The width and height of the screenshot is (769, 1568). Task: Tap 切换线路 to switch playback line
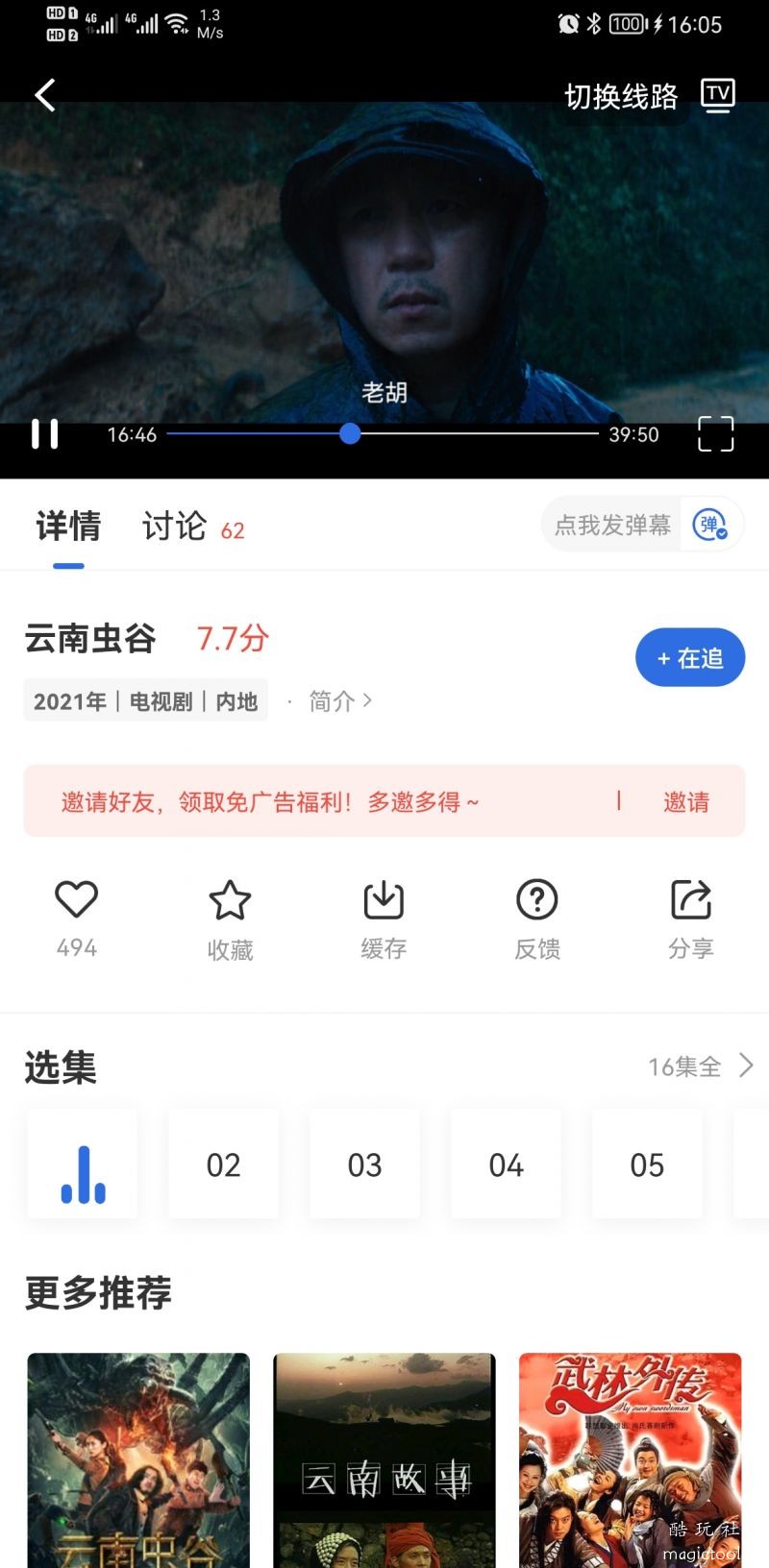pos(621,96)
